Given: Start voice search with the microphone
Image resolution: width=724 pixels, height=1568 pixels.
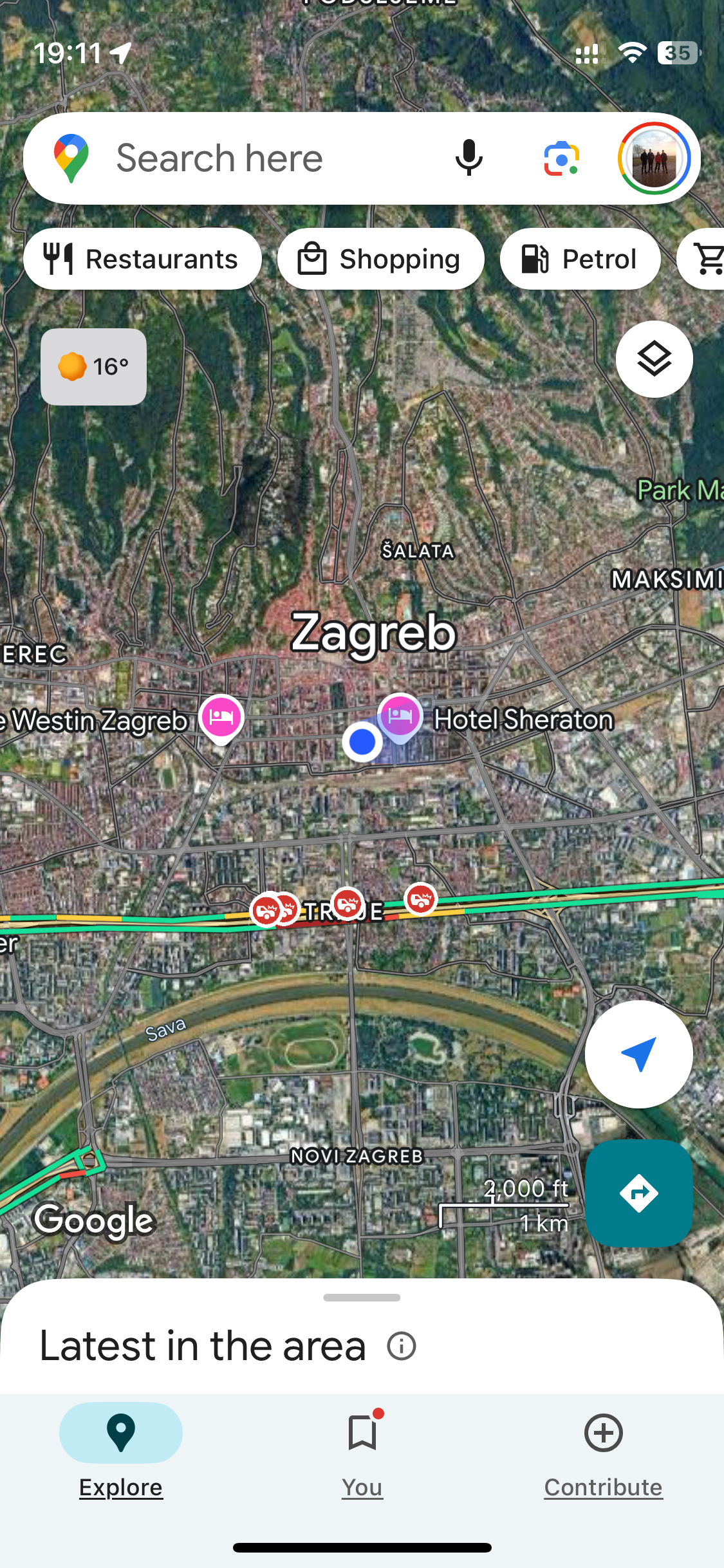Looking at the screenshot, I should [469, 158].
